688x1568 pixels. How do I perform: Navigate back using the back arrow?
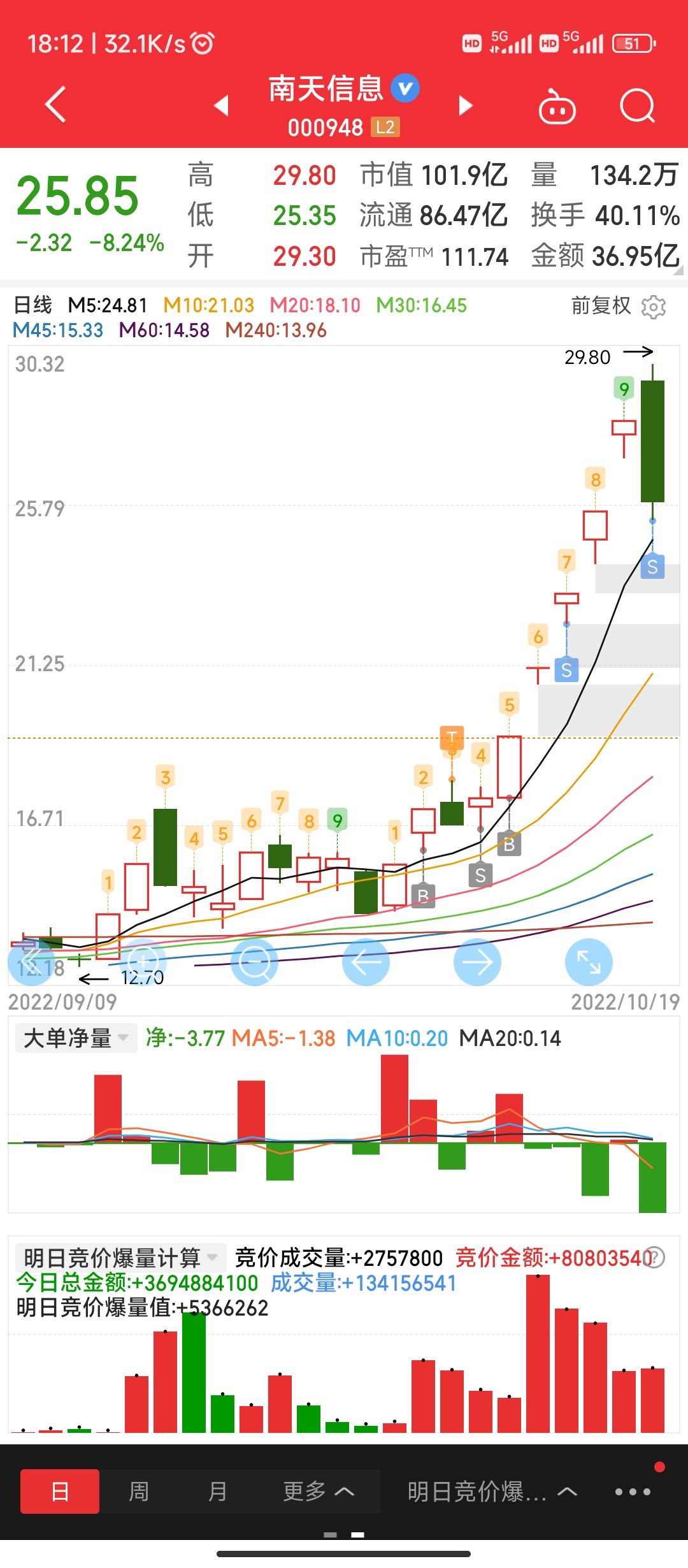(x=56, y=104)
